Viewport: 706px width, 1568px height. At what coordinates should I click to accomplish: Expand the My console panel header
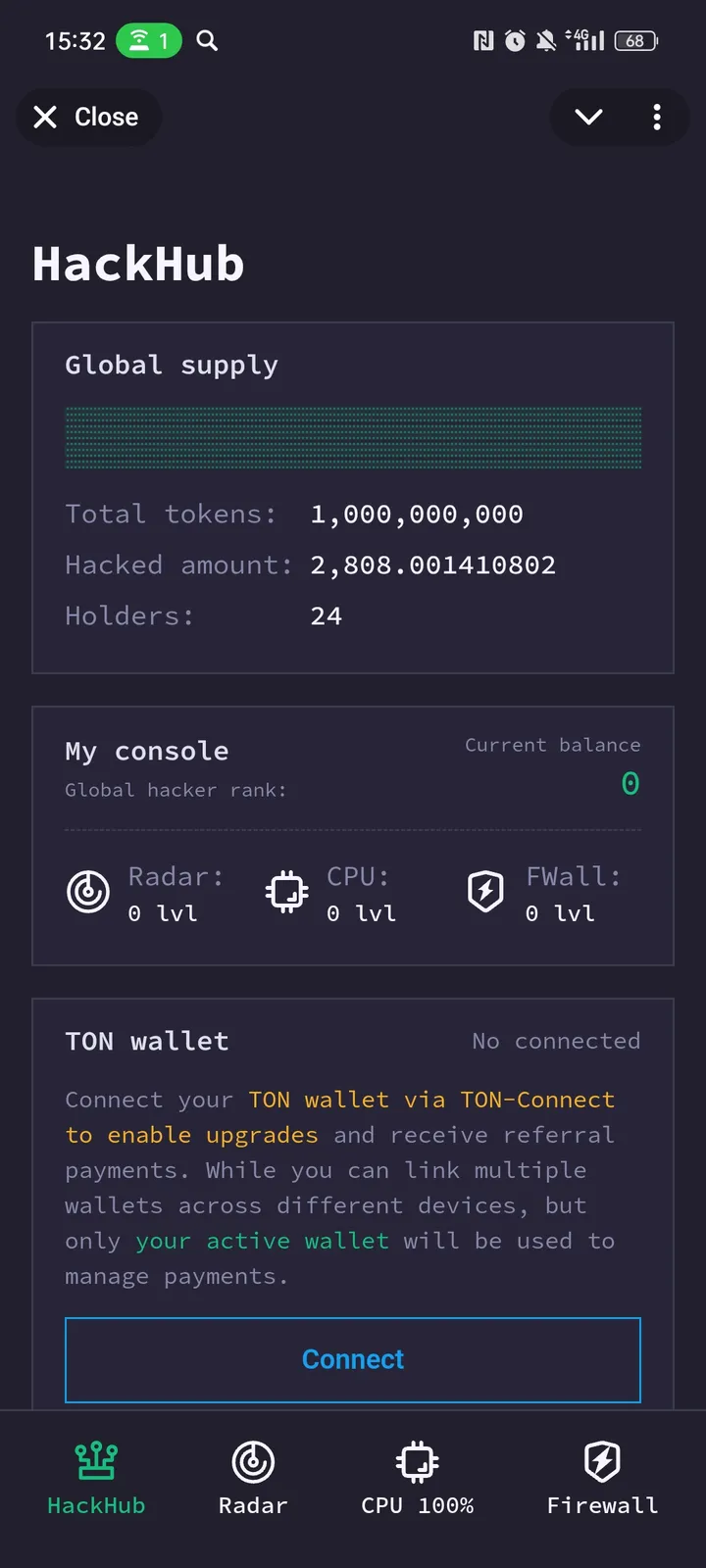pos(146,751)
